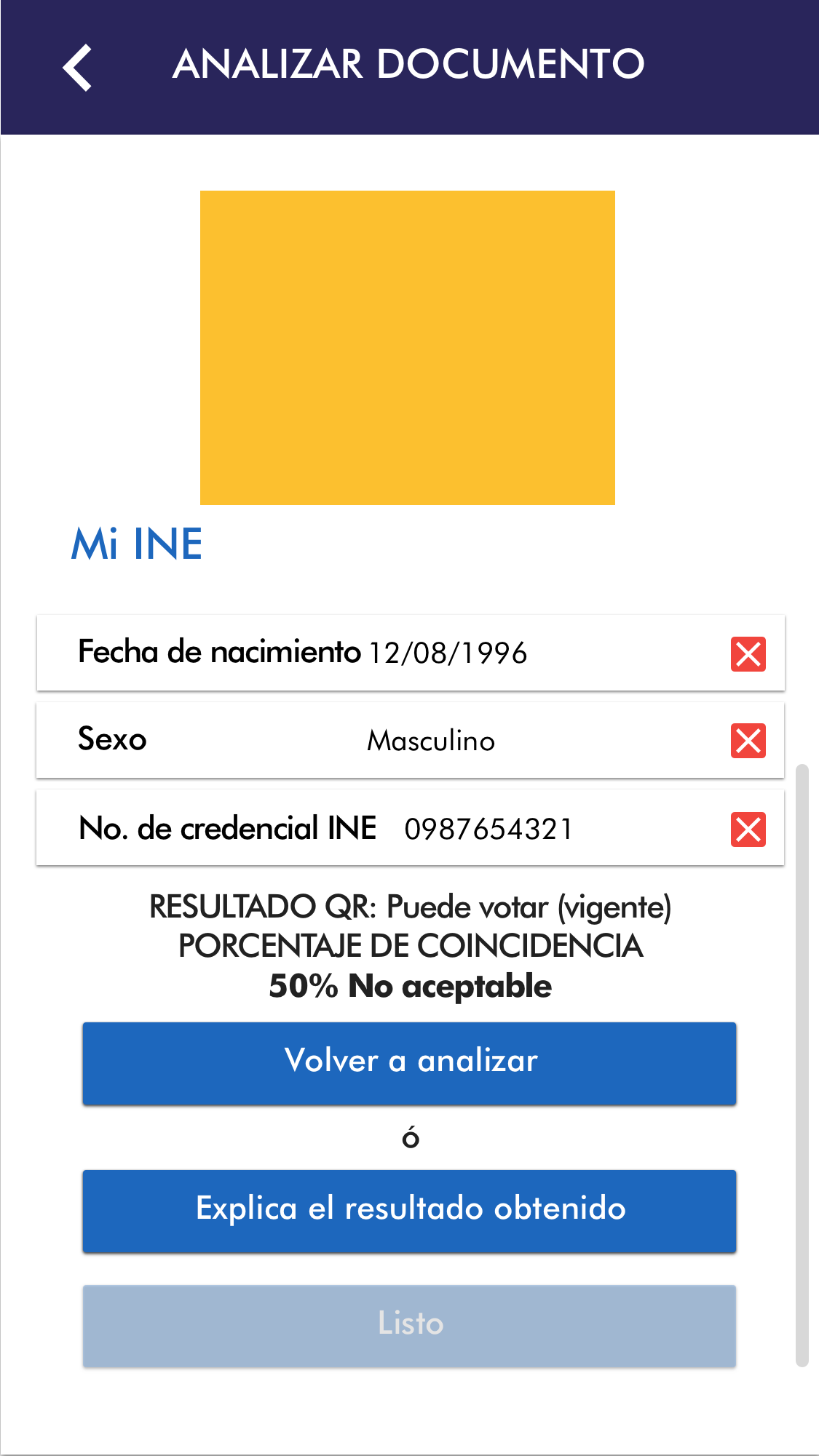Tap the Listo button

409,1325
